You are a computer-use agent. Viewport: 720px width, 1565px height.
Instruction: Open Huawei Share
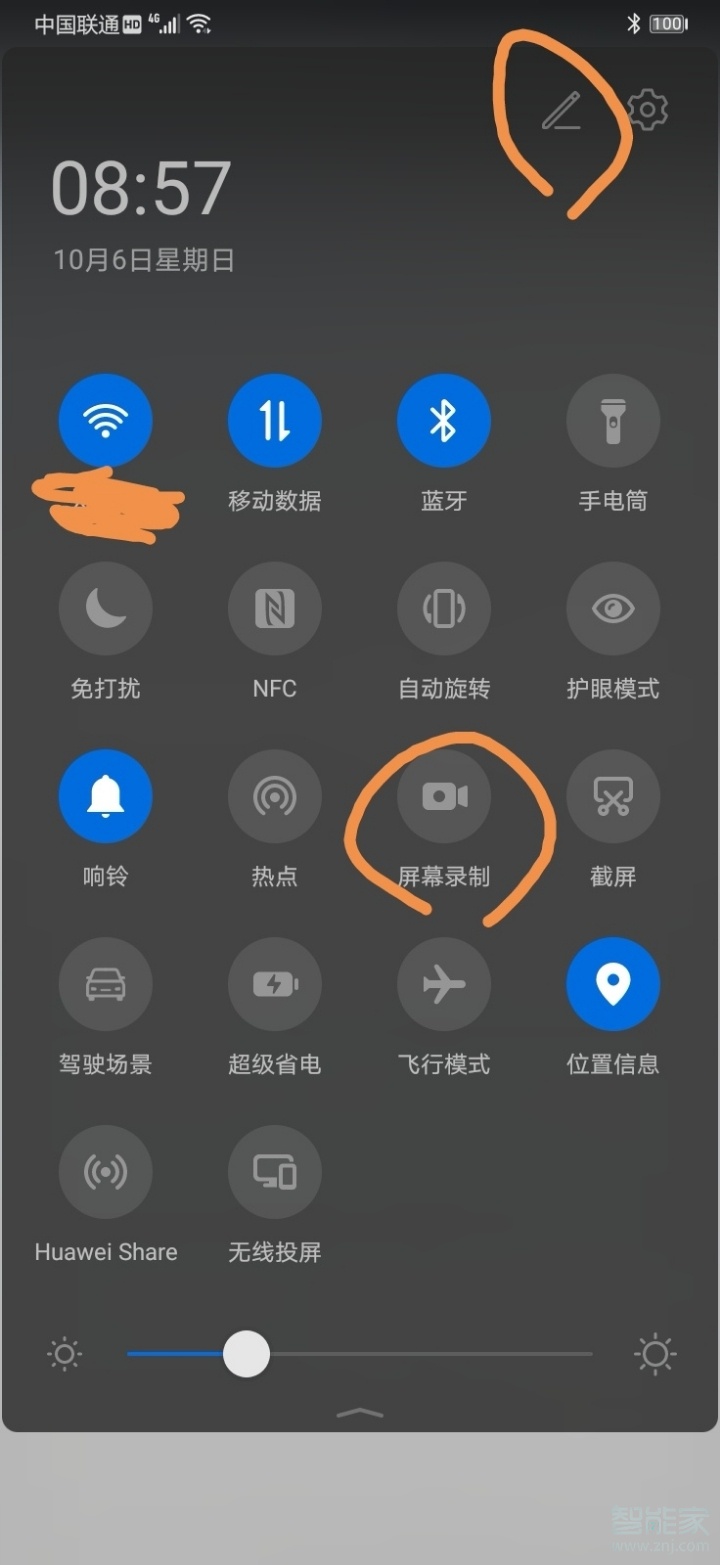[x=105, y=1171]
